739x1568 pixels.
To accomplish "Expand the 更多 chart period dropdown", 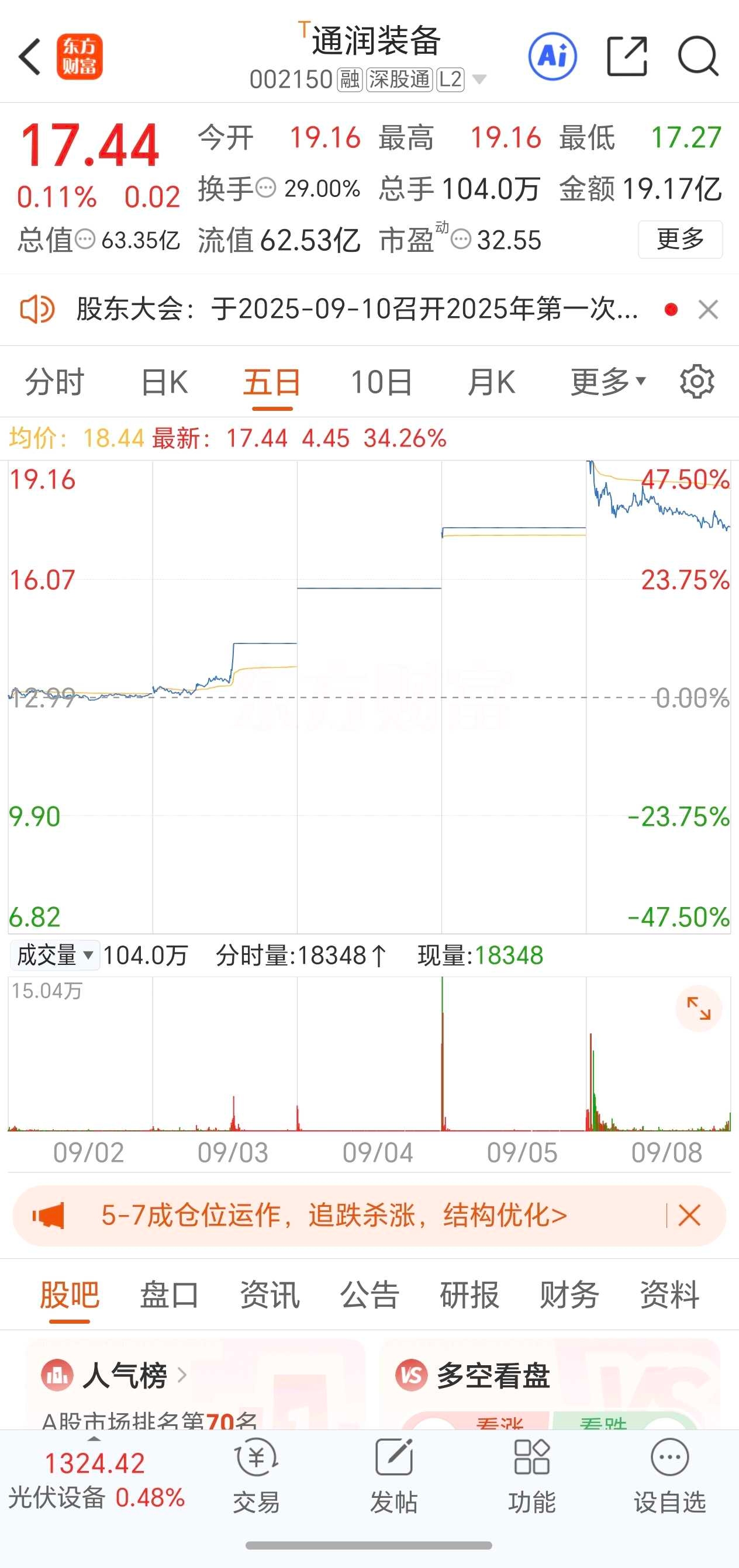I will [607, 382].
